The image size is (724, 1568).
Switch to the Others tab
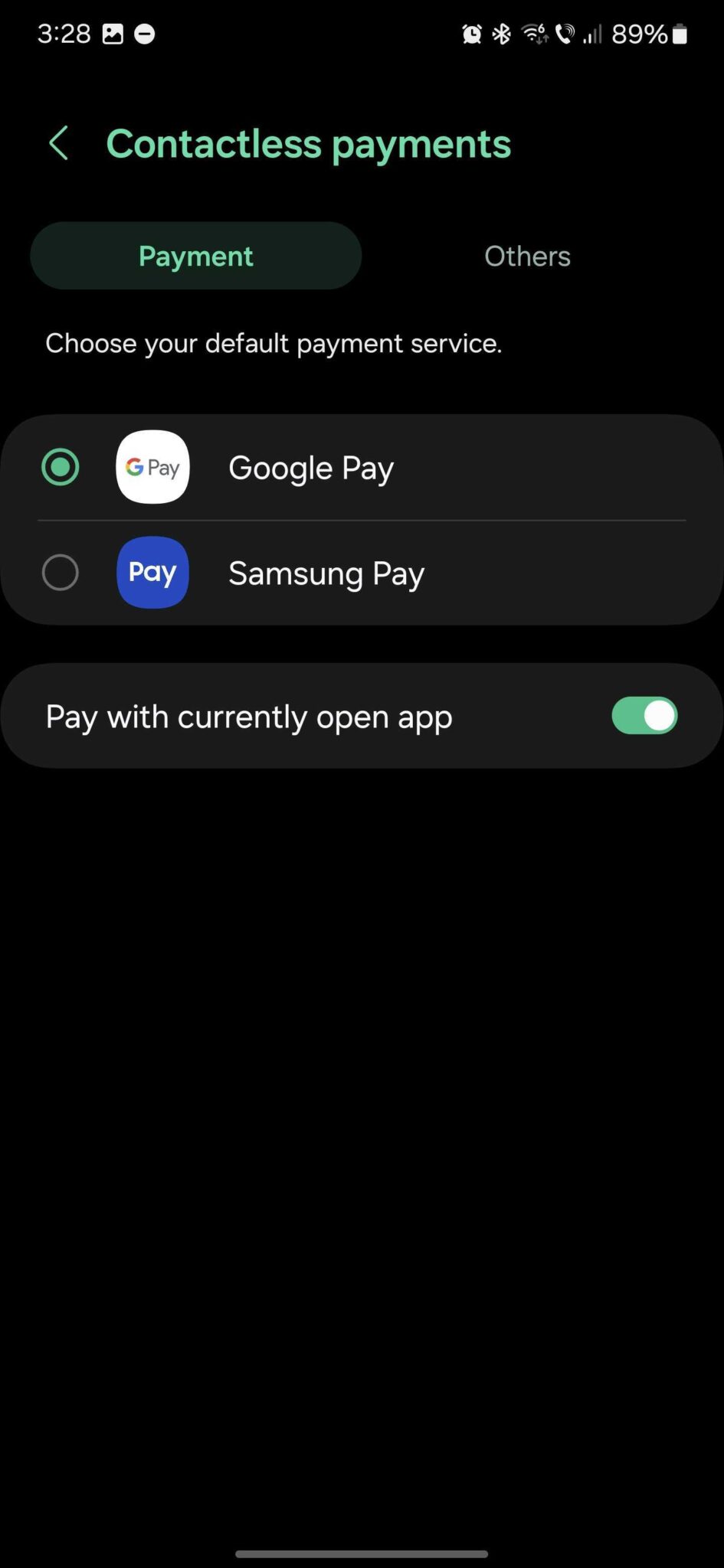(527, 256)
